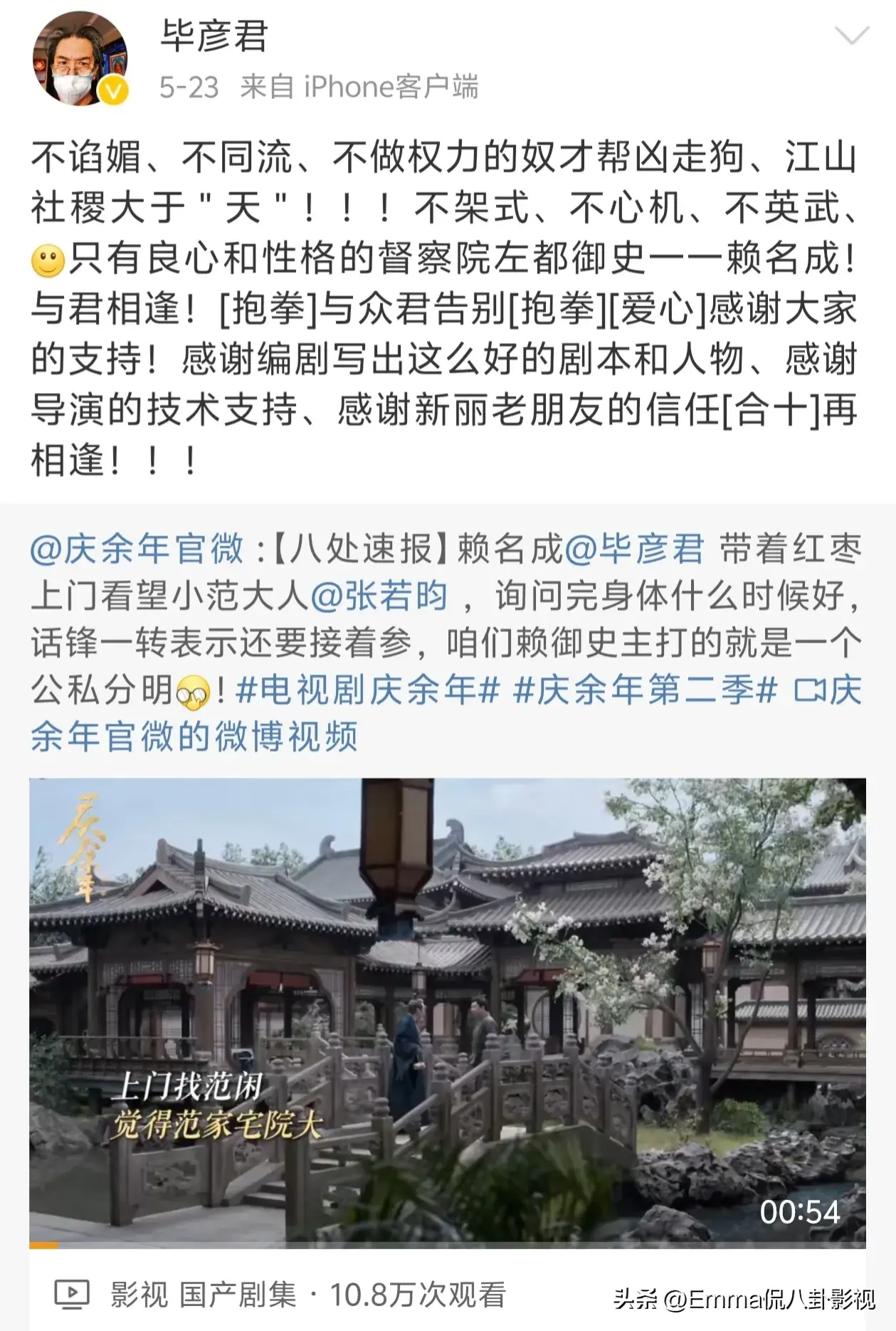The width and height of the screenshot is (896, 1331).
Task: Open the 影视 国产剧集 category tag
Action: point(203,1295)
